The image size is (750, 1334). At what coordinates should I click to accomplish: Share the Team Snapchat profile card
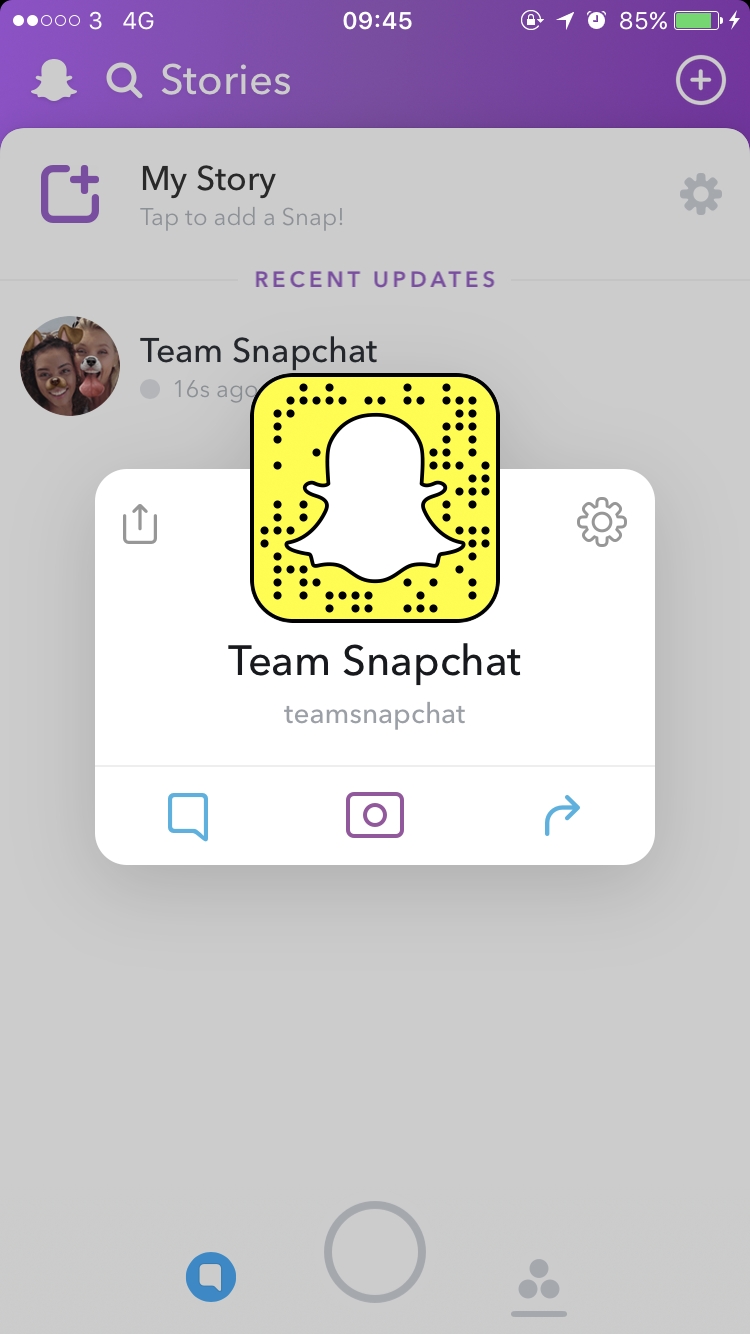(x=140, y=524)
